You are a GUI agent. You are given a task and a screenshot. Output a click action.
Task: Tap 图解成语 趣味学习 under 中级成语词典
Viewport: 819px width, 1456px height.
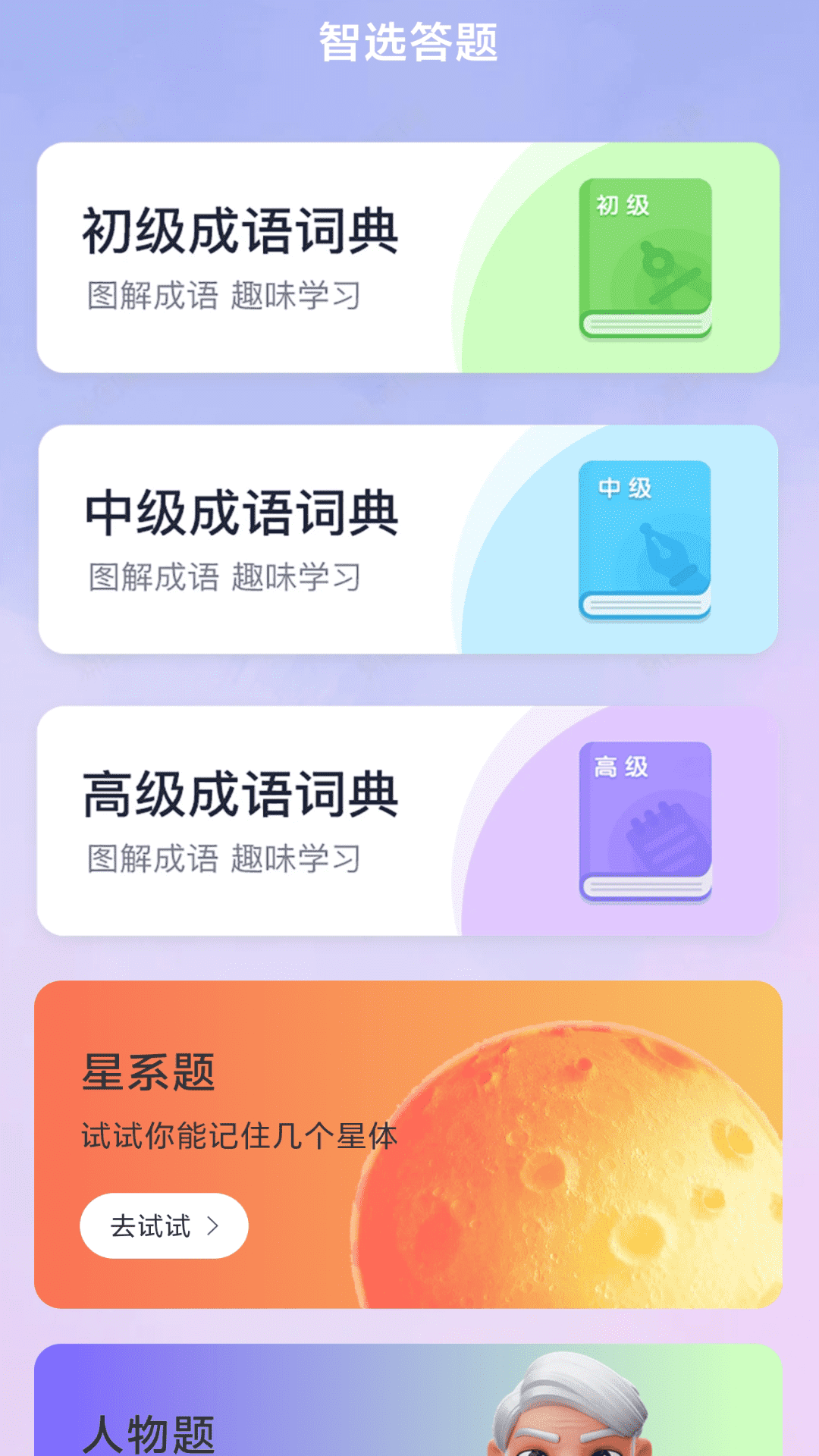point(224,576)
